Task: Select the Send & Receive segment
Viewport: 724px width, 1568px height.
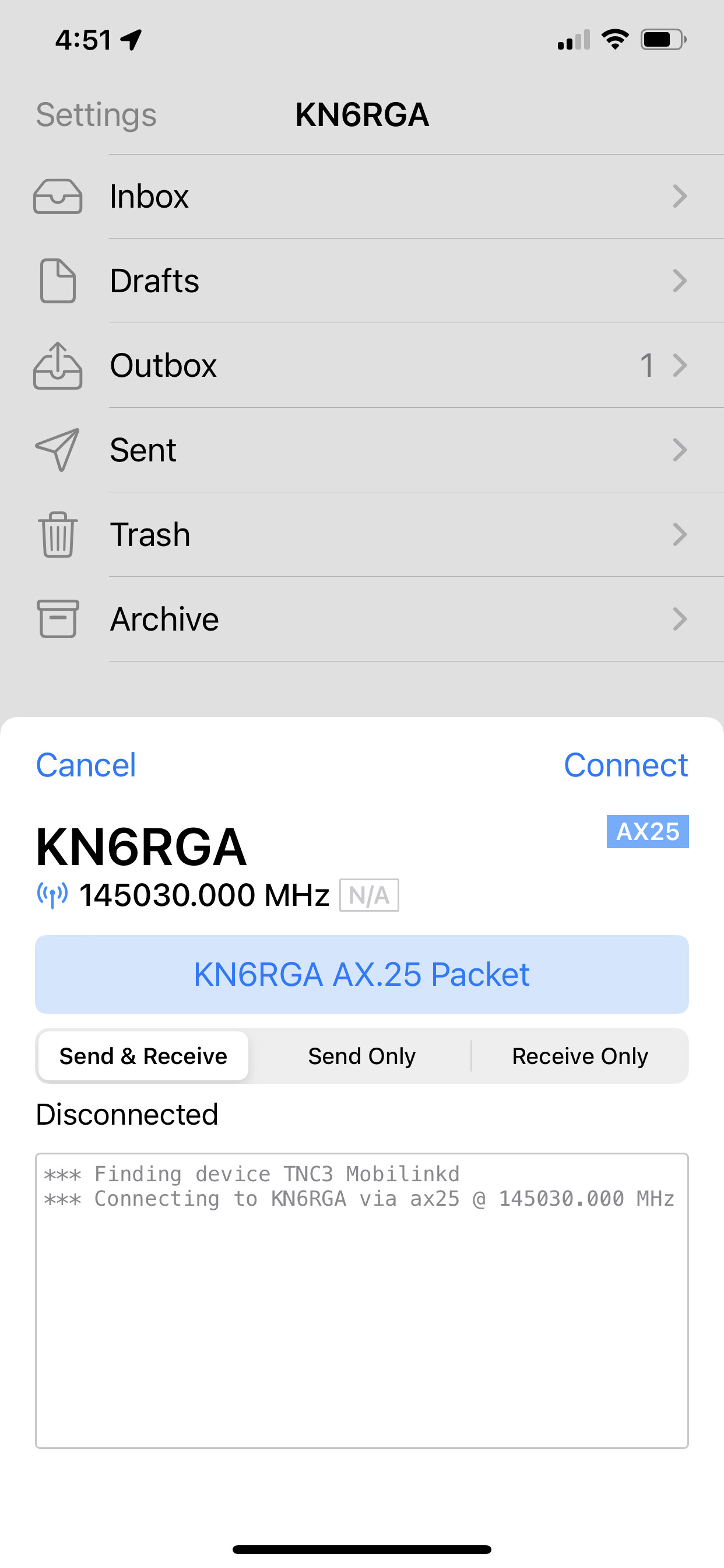Action: point(143,1056)
